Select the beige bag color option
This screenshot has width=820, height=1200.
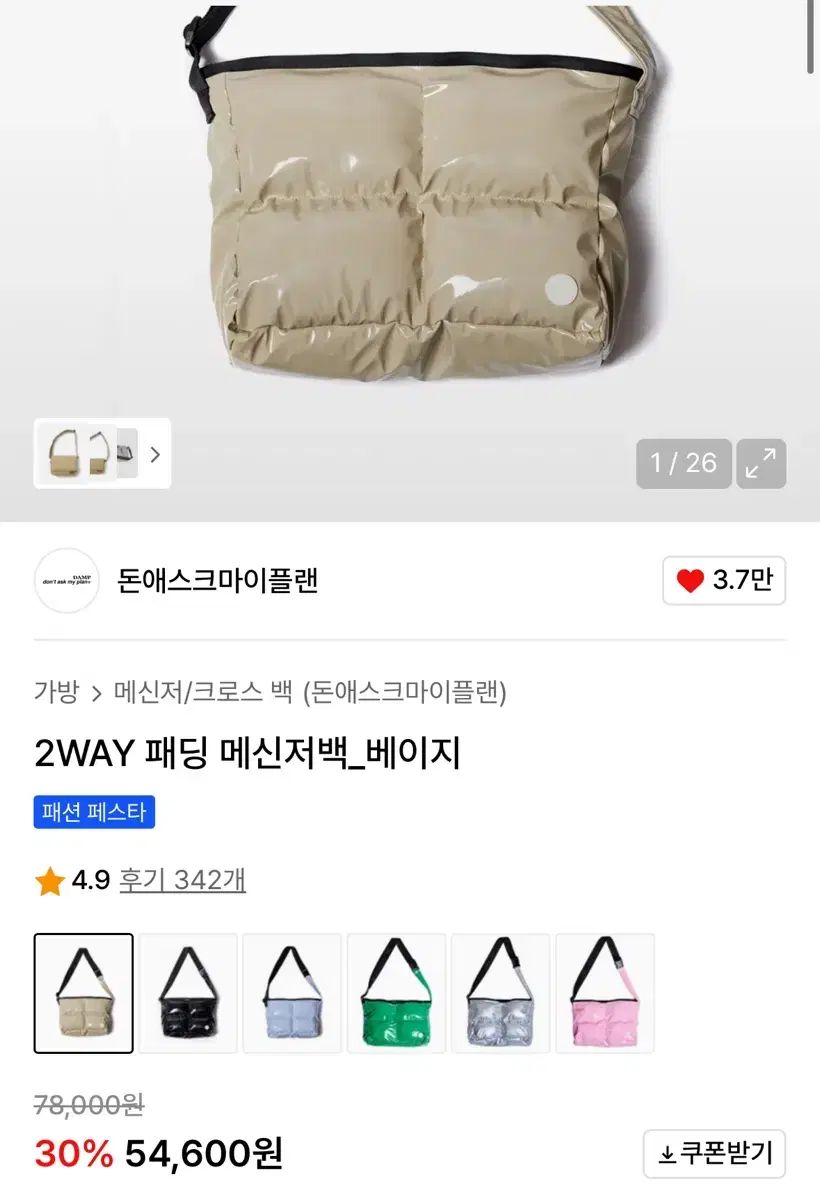(x=84, y=993)
